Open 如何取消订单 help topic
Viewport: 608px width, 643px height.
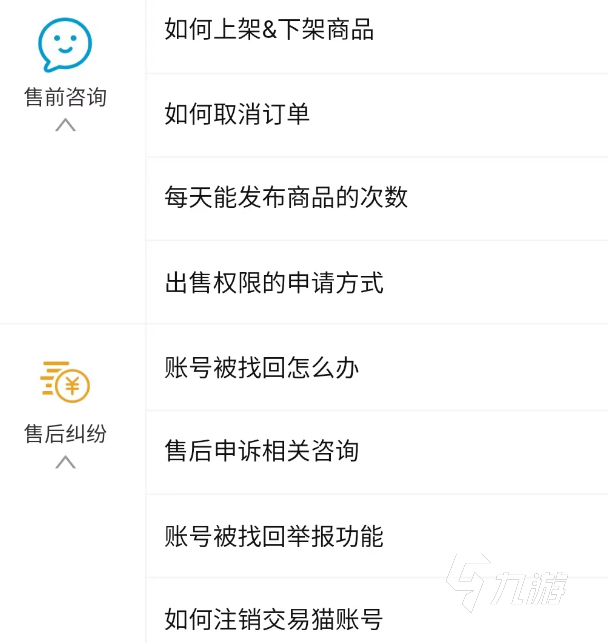237,114
